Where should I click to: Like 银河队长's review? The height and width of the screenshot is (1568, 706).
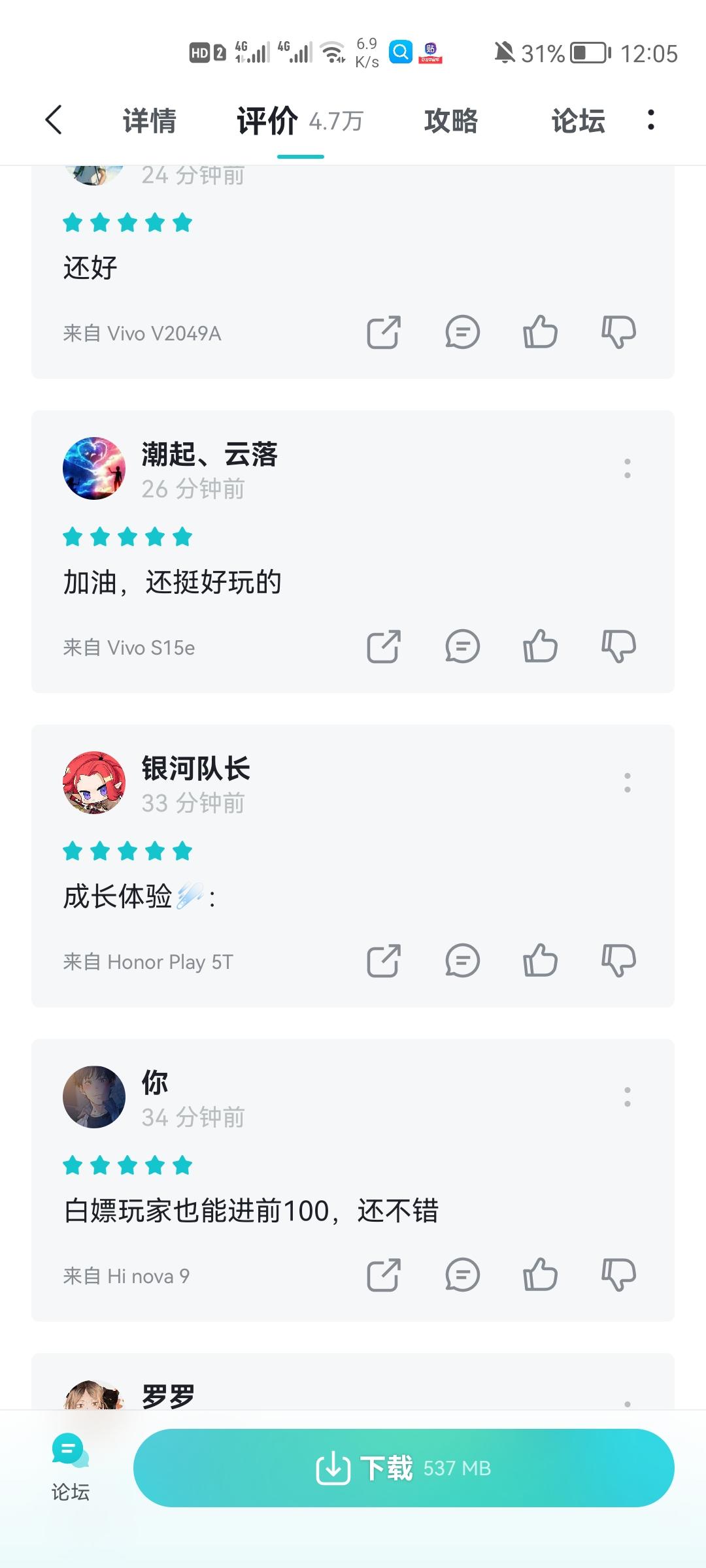coord(540,960)
